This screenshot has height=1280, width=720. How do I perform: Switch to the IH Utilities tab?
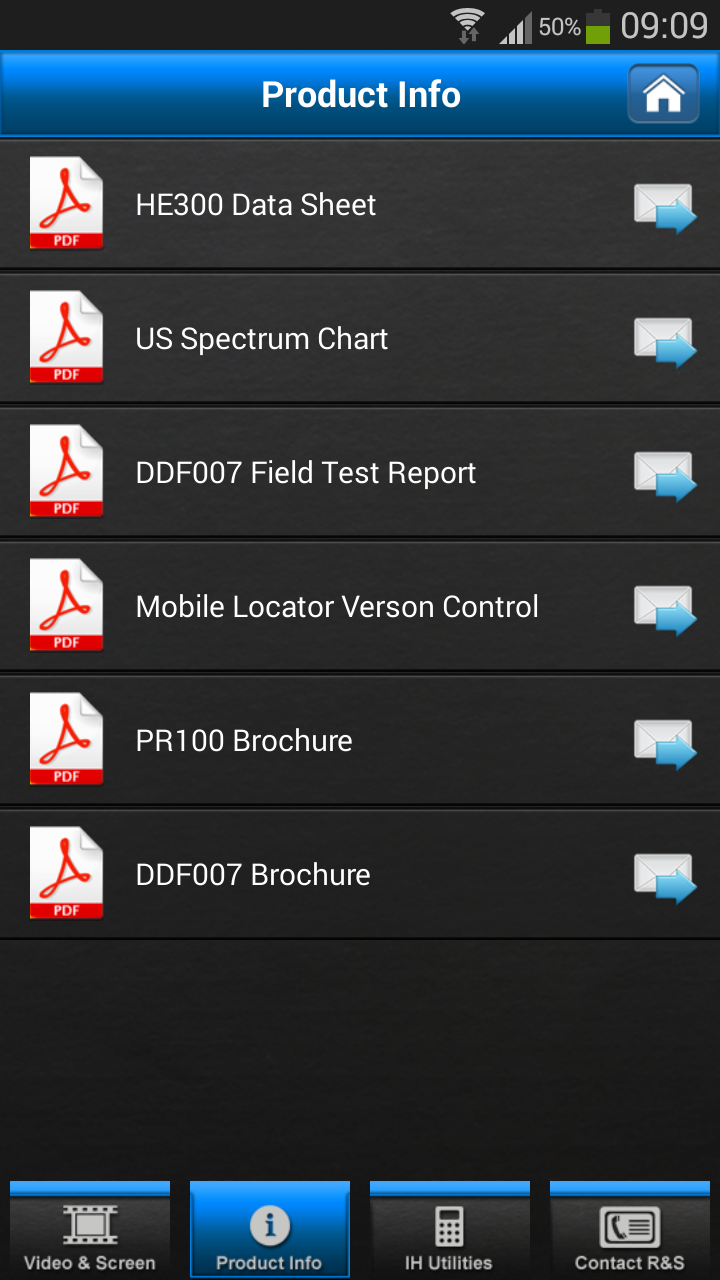[x=450, y=1230]
